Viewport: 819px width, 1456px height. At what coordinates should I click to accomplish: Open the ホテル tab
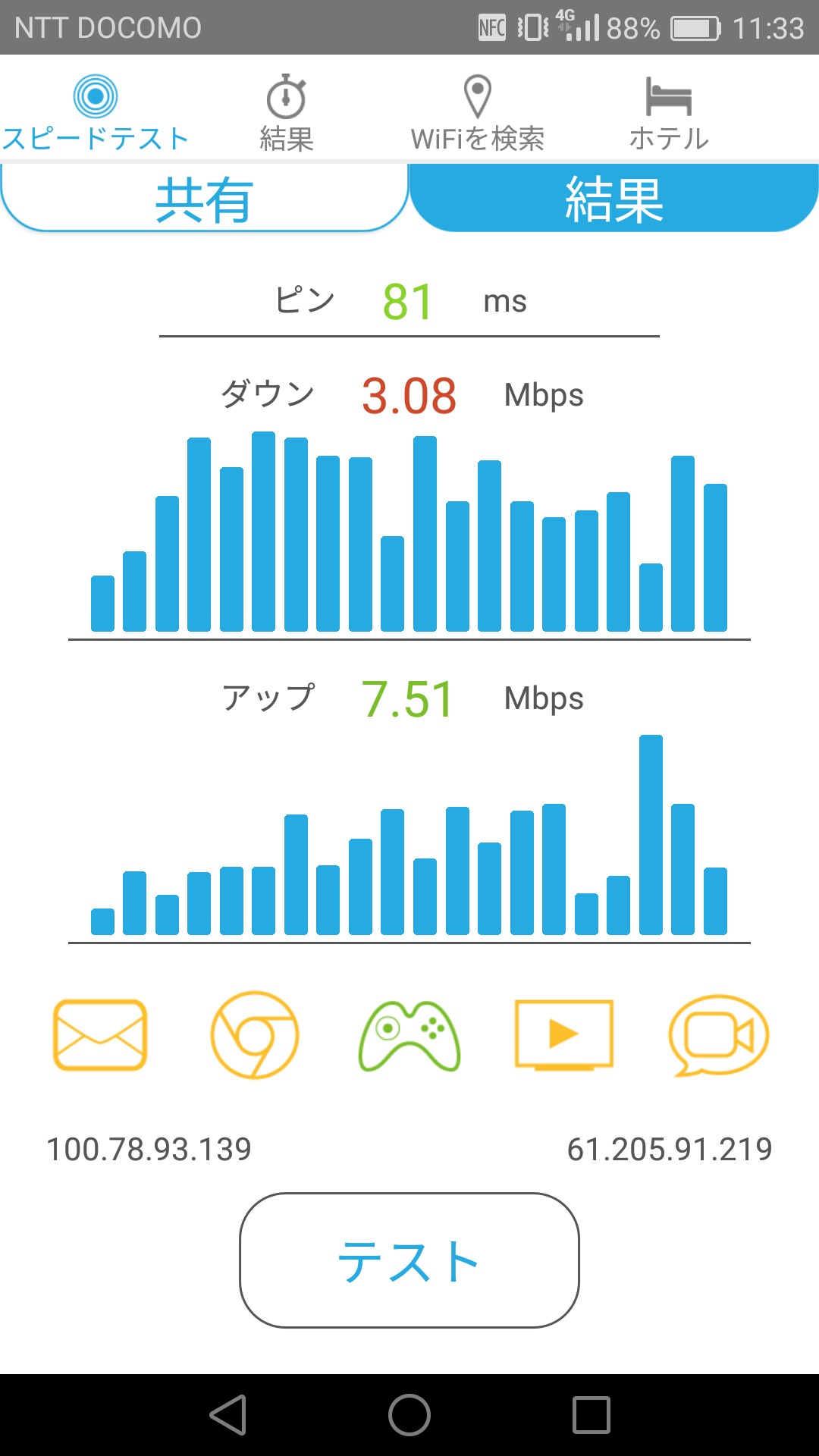pyautogui.click(x=668, y=114)
